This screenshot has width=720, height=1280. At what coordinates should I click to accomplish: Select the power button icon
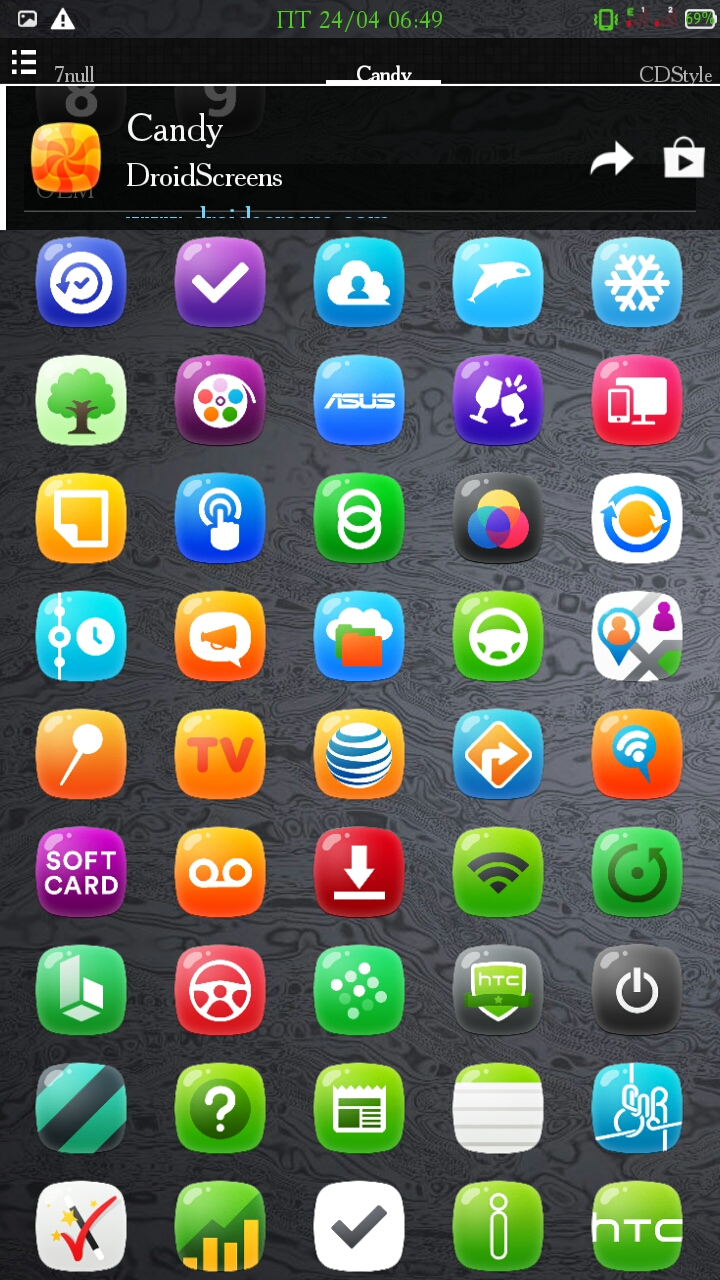636,990
